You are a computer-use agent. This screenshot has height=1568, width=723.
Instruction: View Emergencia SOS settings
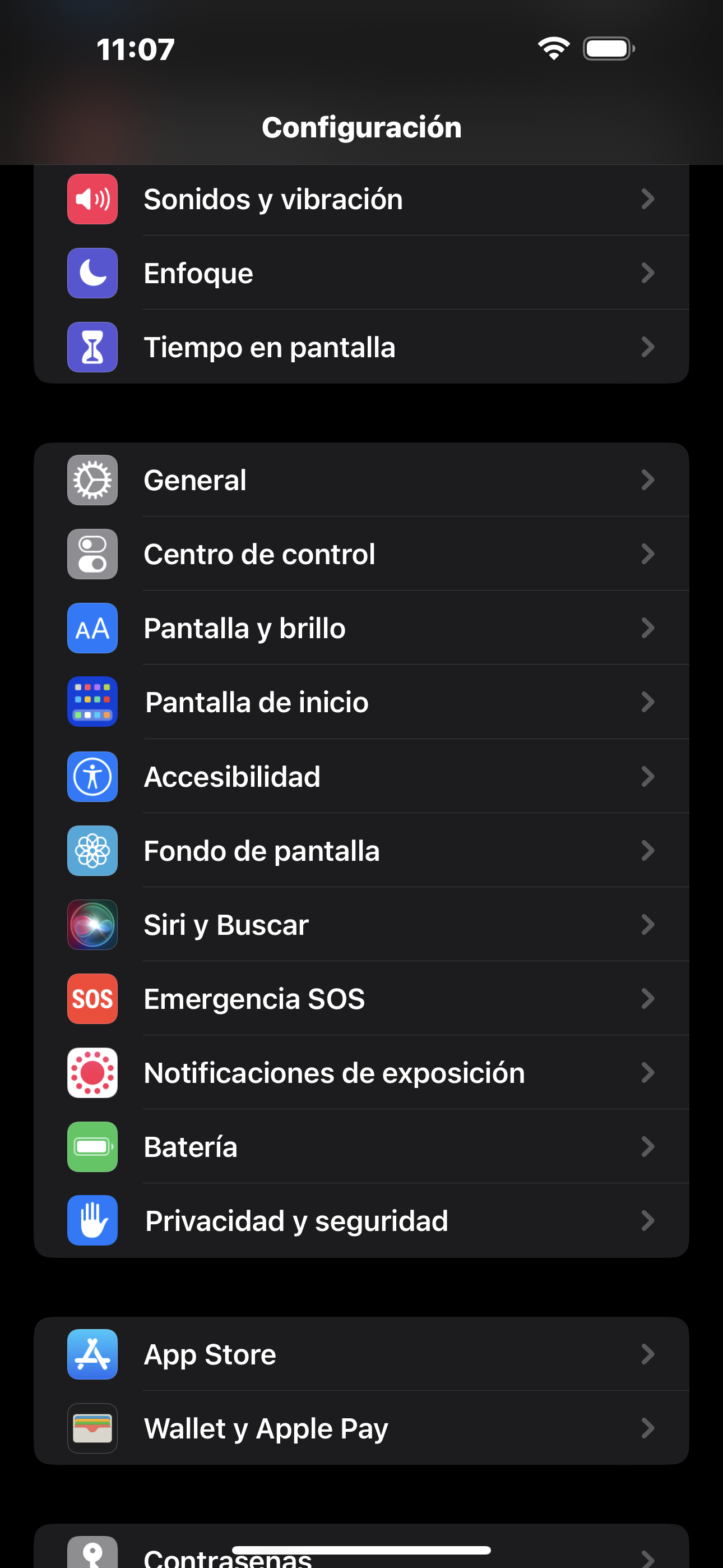tap(361, 999)
